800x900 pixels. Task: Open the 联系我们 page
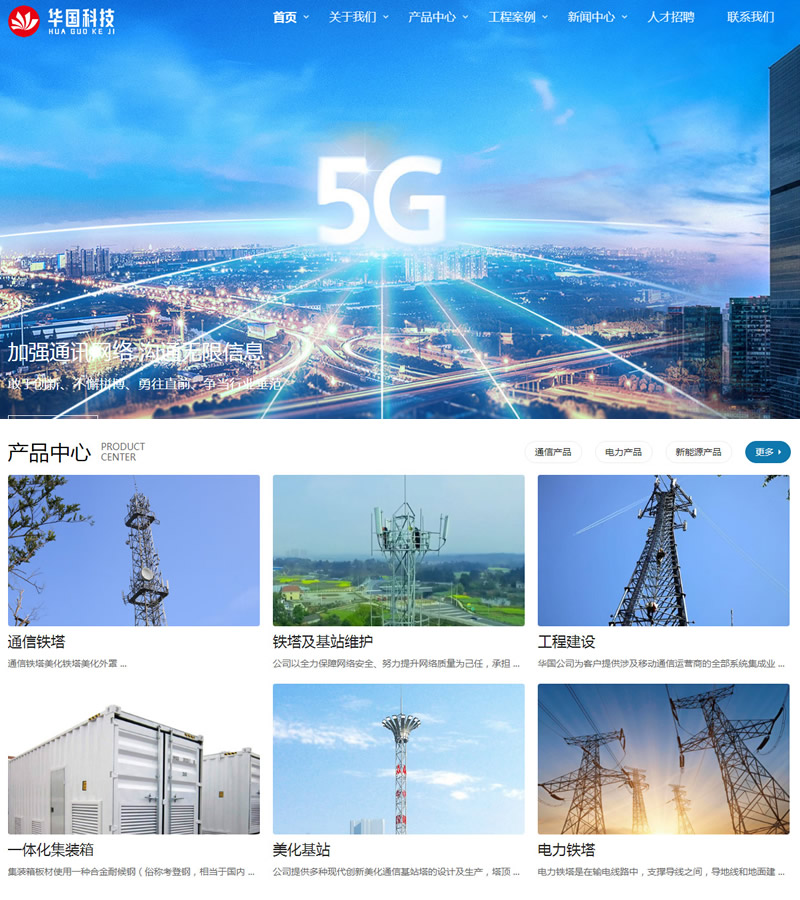[x=750, y=17]
